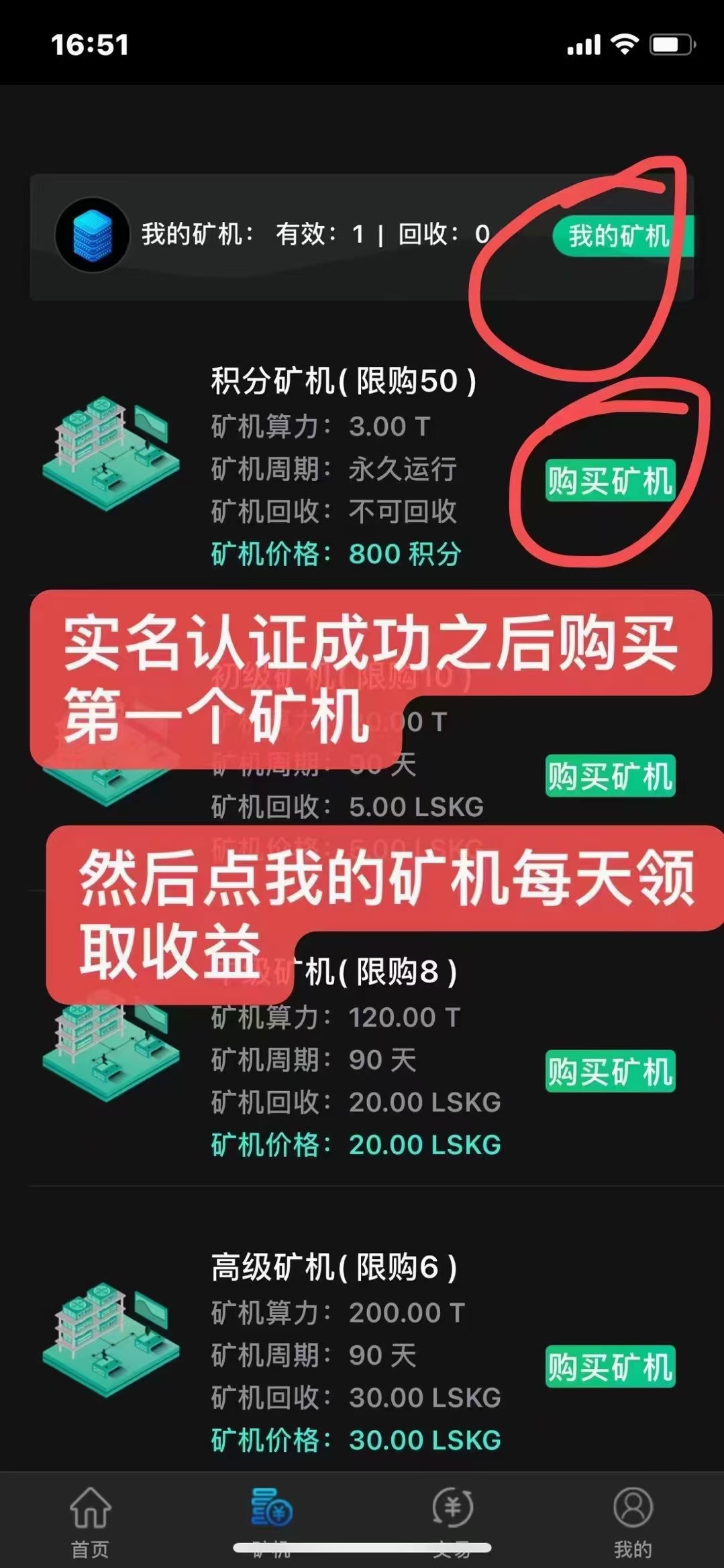Tap 购买矿机 for the 5.00 LSKG recycle miner

pos(609,777)
